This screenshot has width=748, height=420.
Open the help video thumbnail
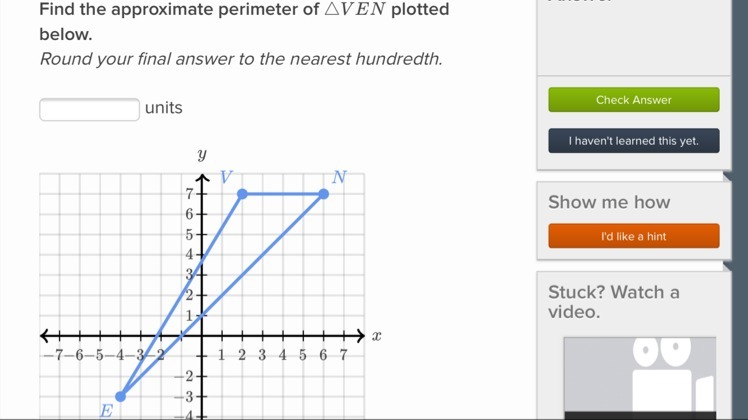(639, 375)
